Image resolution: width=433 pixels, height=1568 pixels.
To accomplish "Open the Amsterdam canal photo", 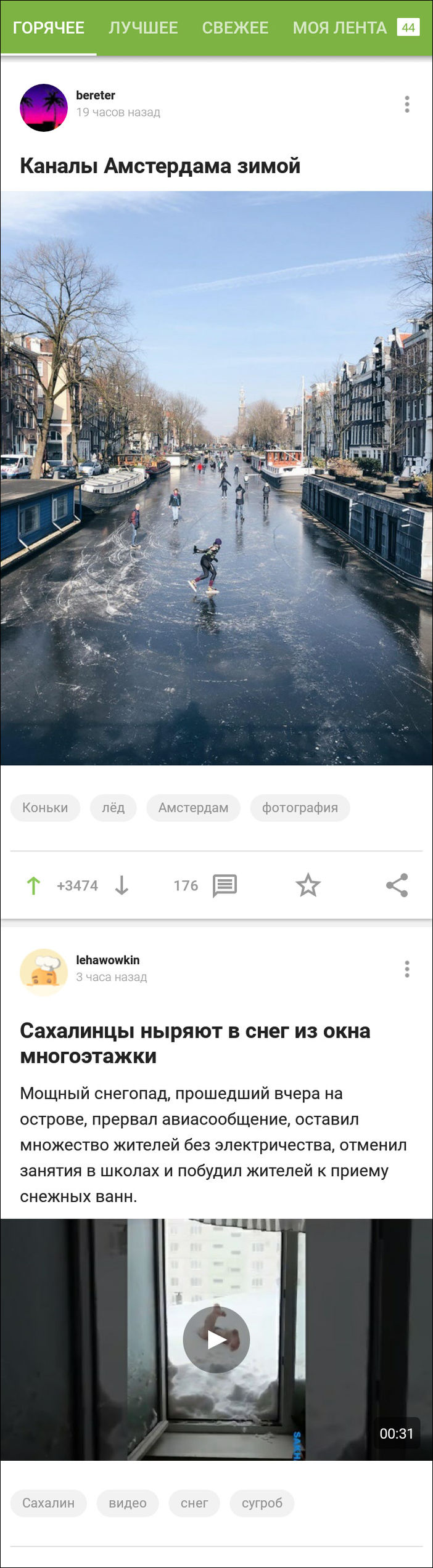I will click(216, 477).
